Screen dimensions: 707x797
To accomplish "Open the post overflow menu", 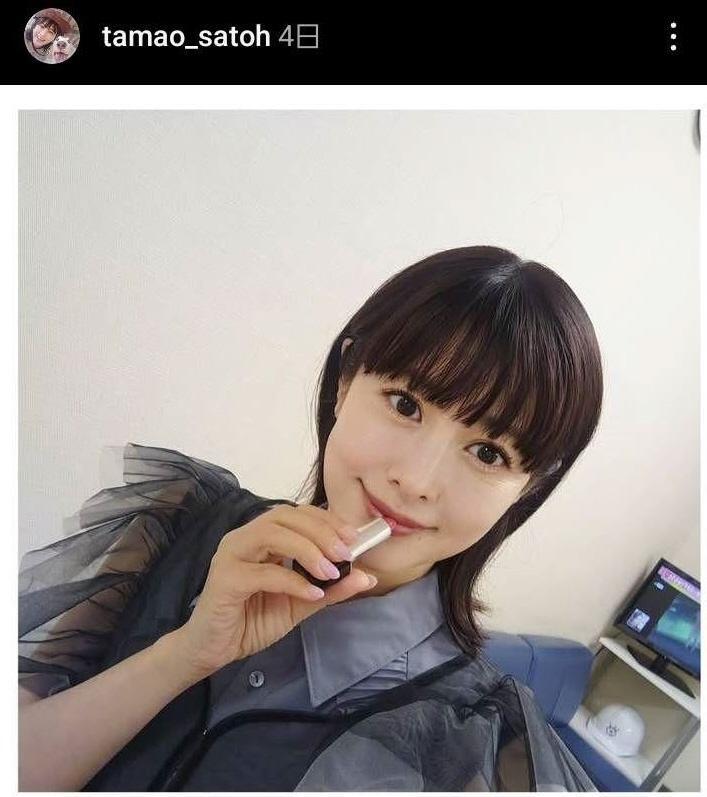I will pyautogui.click(x=673, y=38).
